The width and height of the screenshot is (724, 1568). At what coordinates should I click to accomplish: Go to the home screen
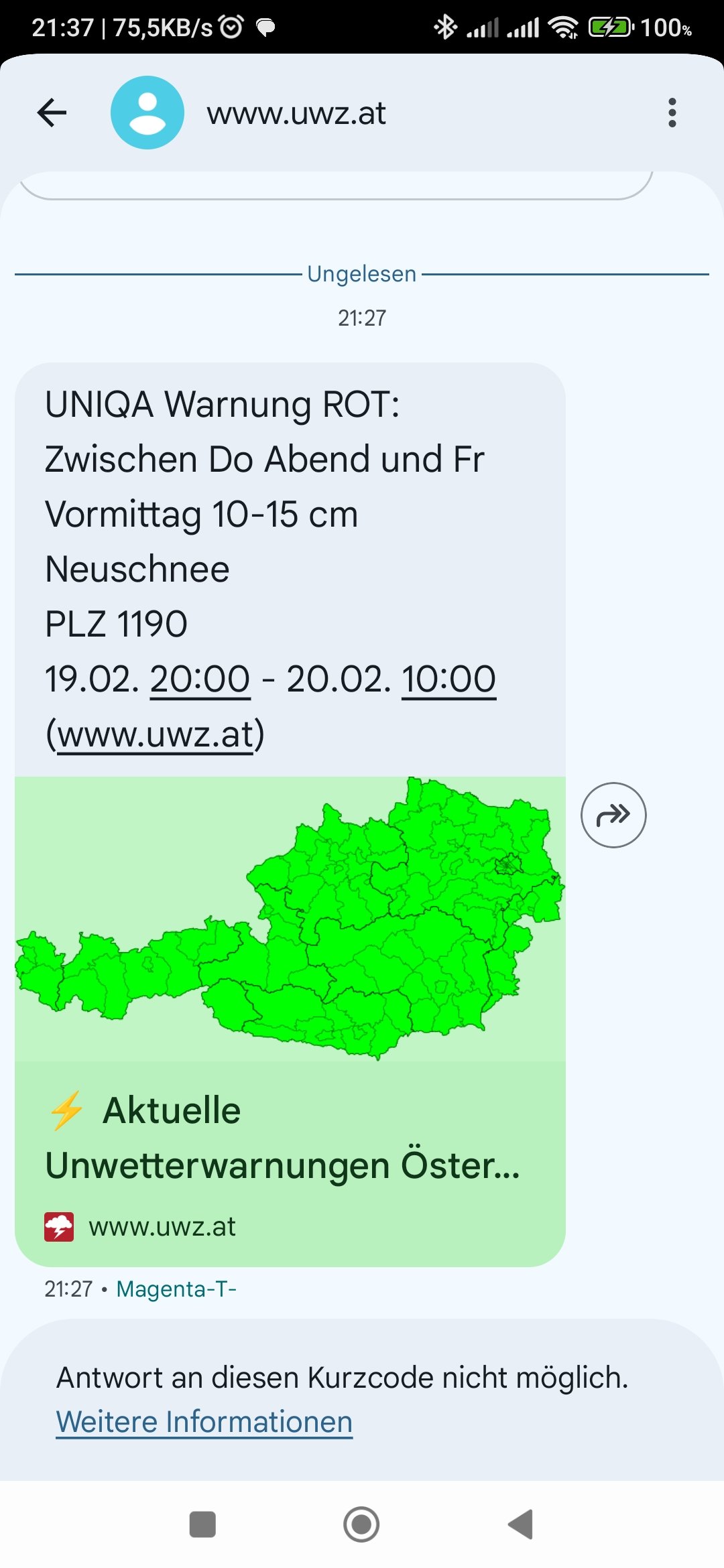(361, 1524)
